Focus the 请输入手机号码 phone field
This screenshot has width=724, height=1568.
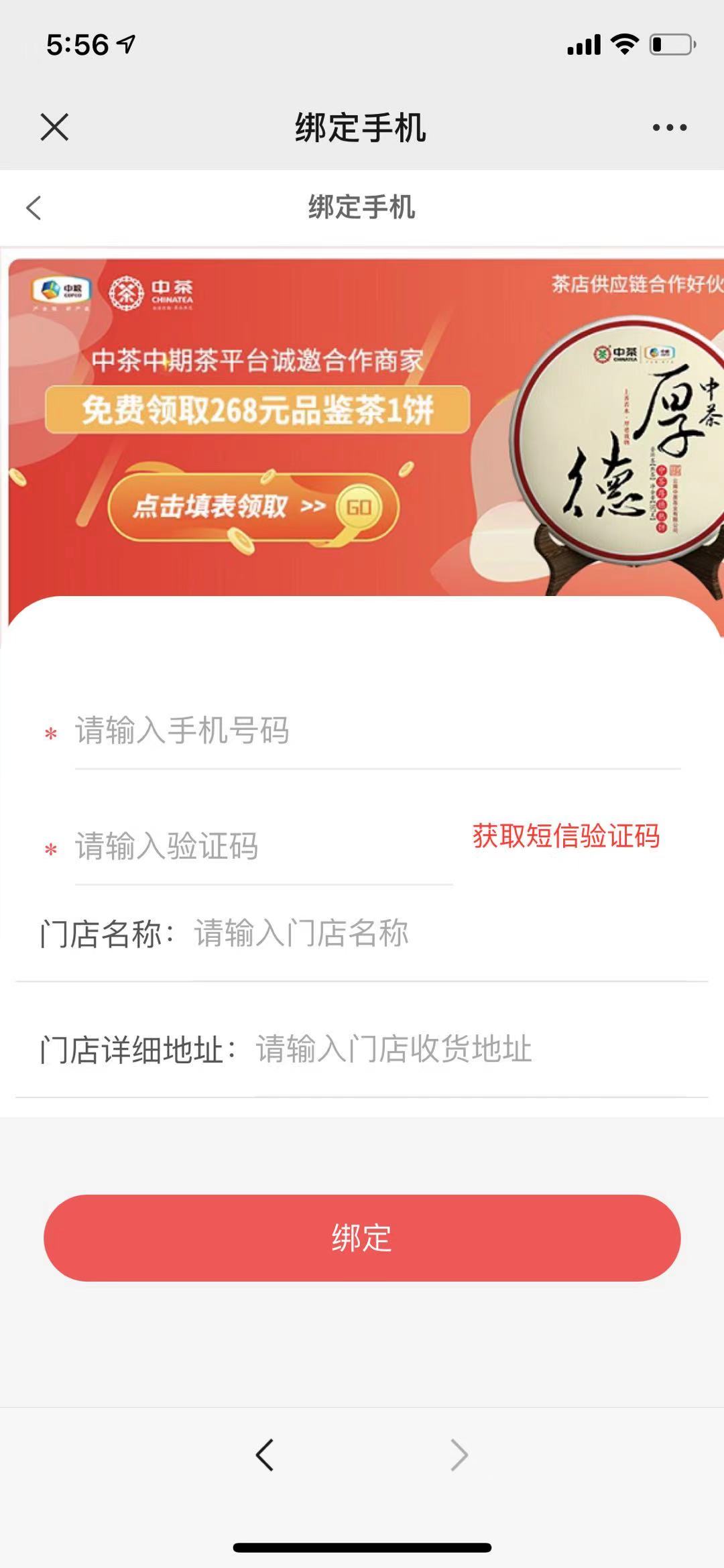[375, 731]
